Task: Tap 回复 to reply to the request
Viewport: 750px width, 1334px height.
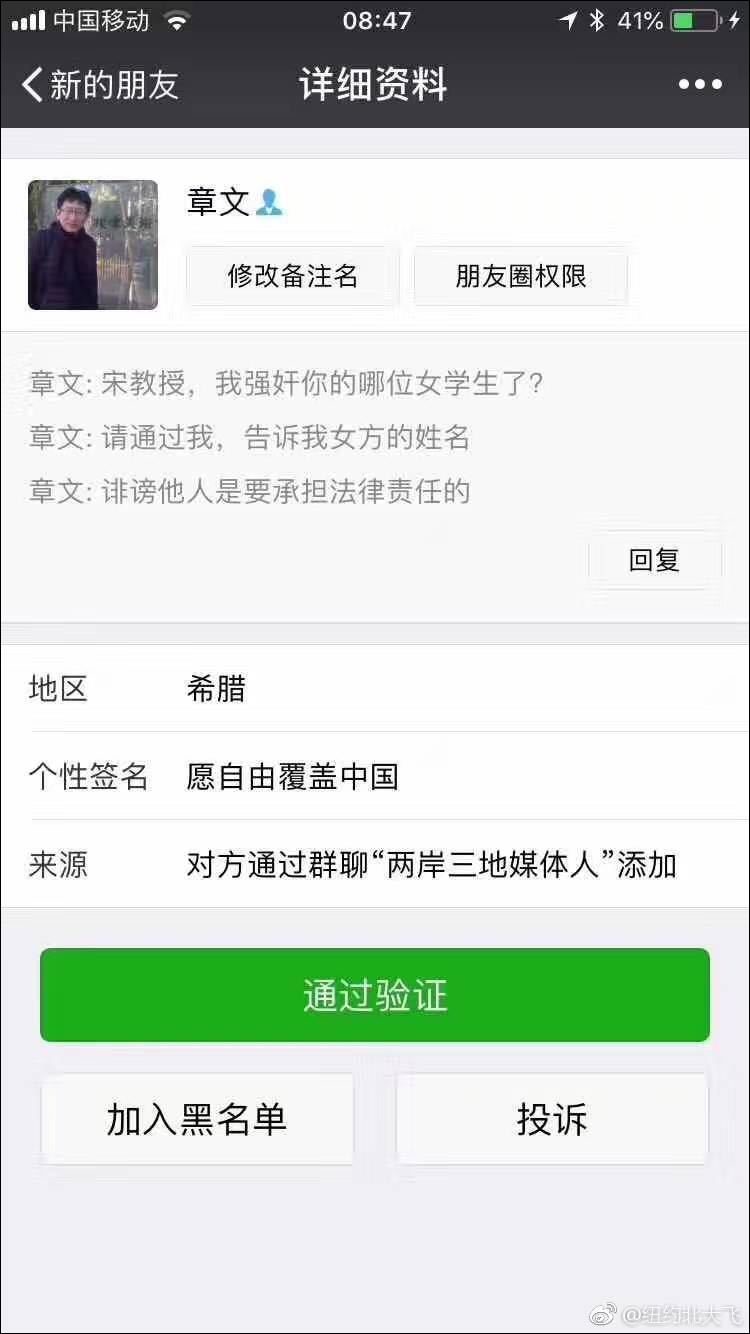Action: [x=653, y=560]
